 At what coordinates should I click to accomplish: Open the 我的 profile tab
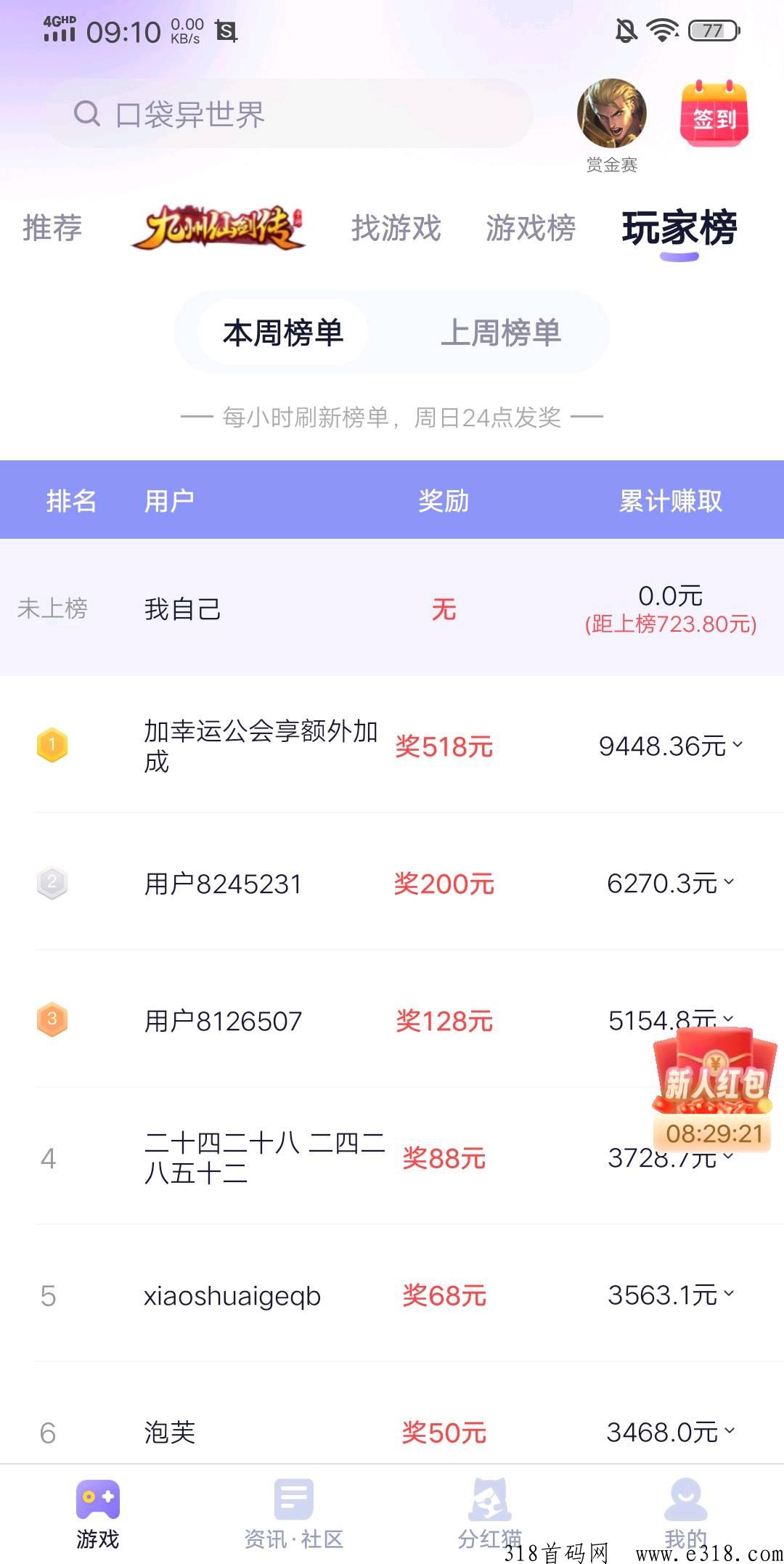pos(685,1513)
